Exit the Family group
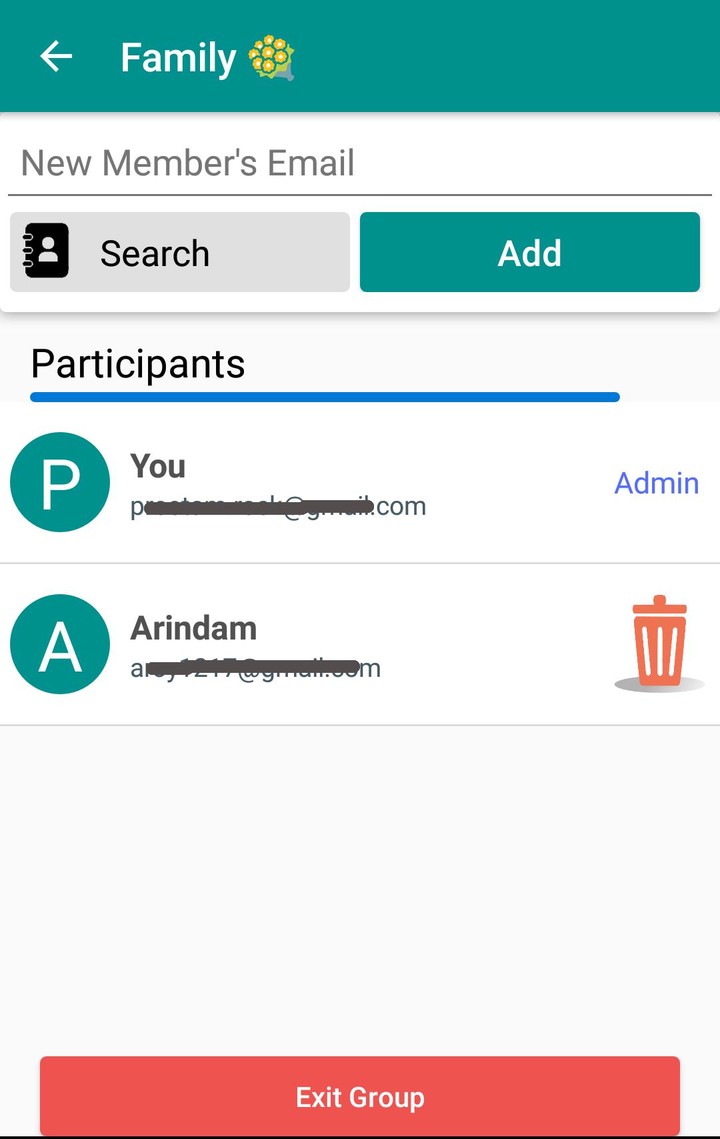The width and height of the screenshot is (720, 1139). coord(360,1097)
